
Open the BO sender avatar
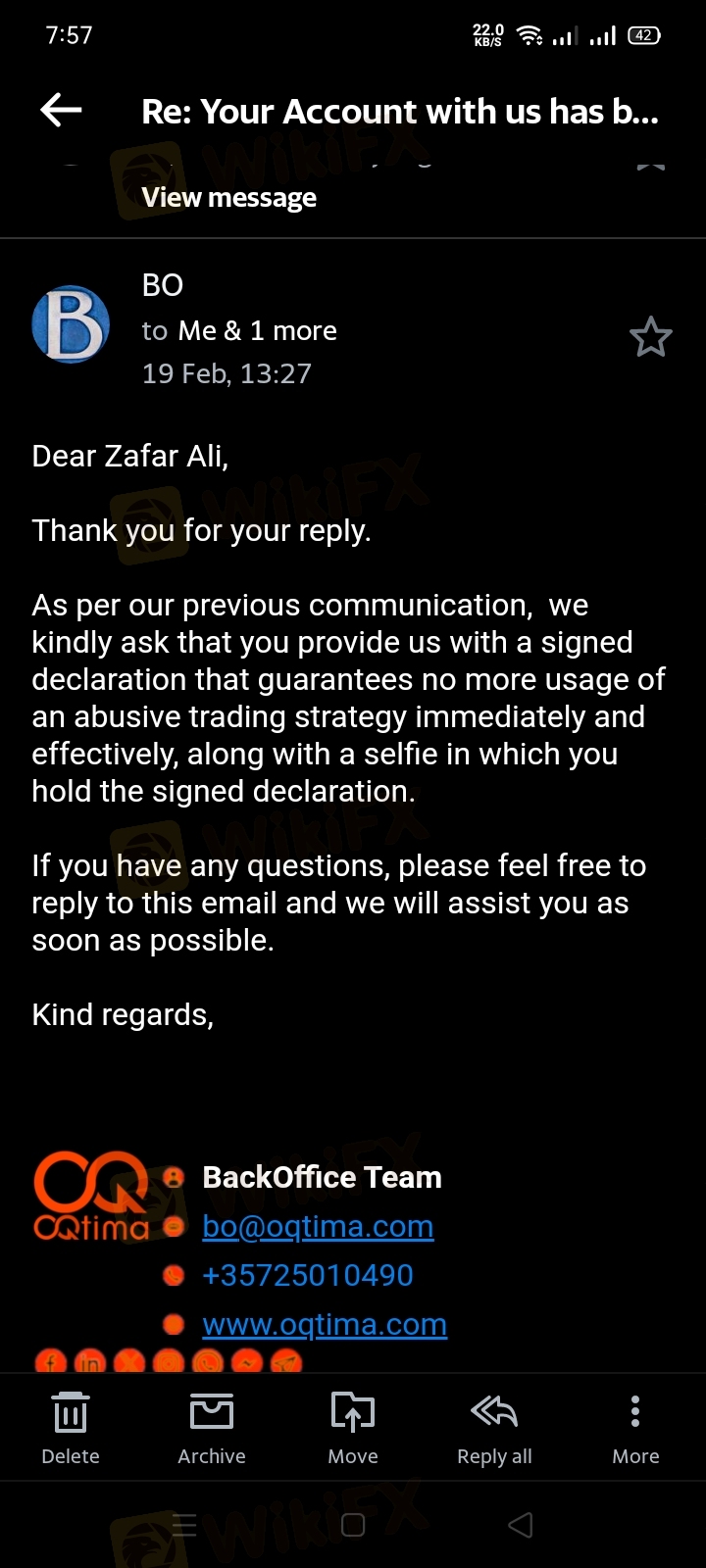pos(71,324)
